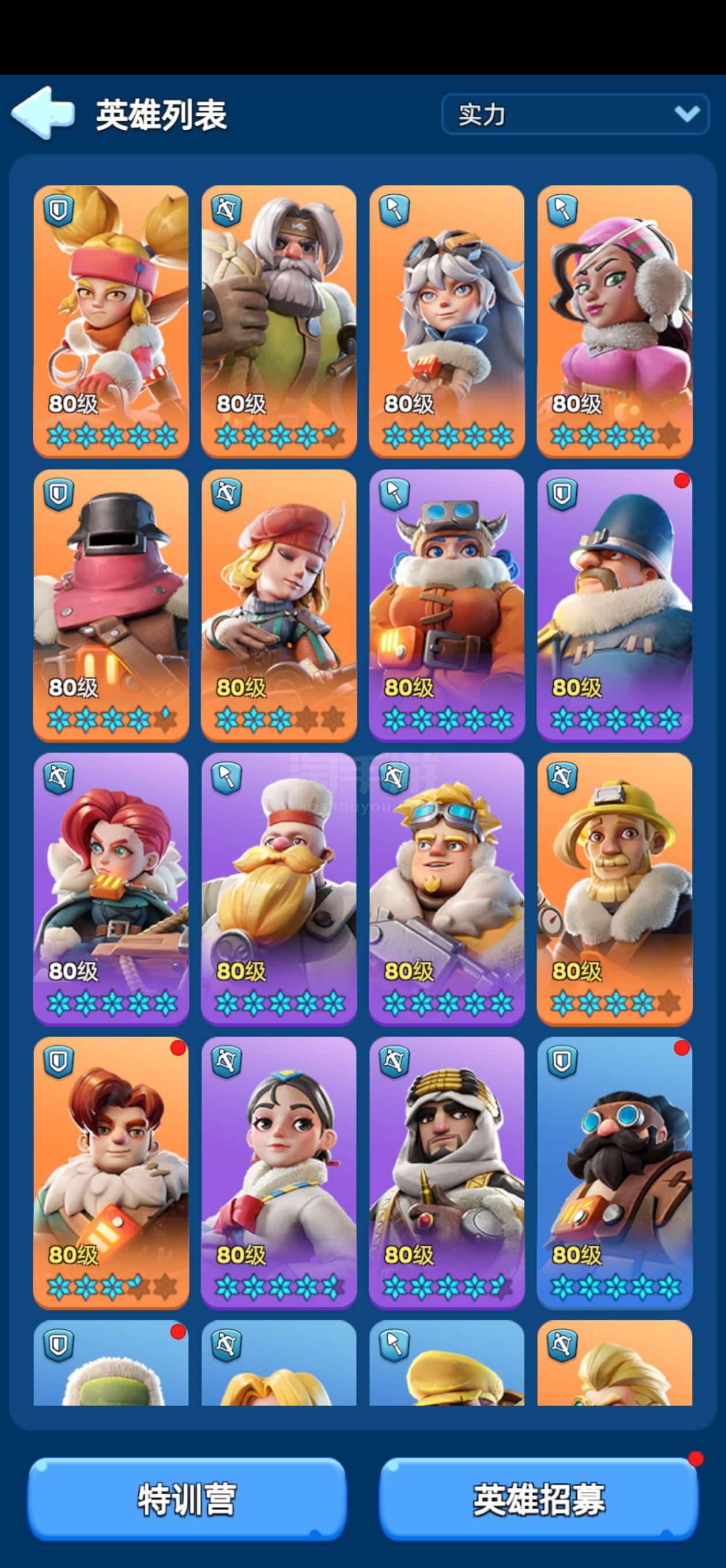This screenshot has height=1568, width=726.
Task: Select the horned-helmet hero in orange coat
Action: (x=447, y=605)
